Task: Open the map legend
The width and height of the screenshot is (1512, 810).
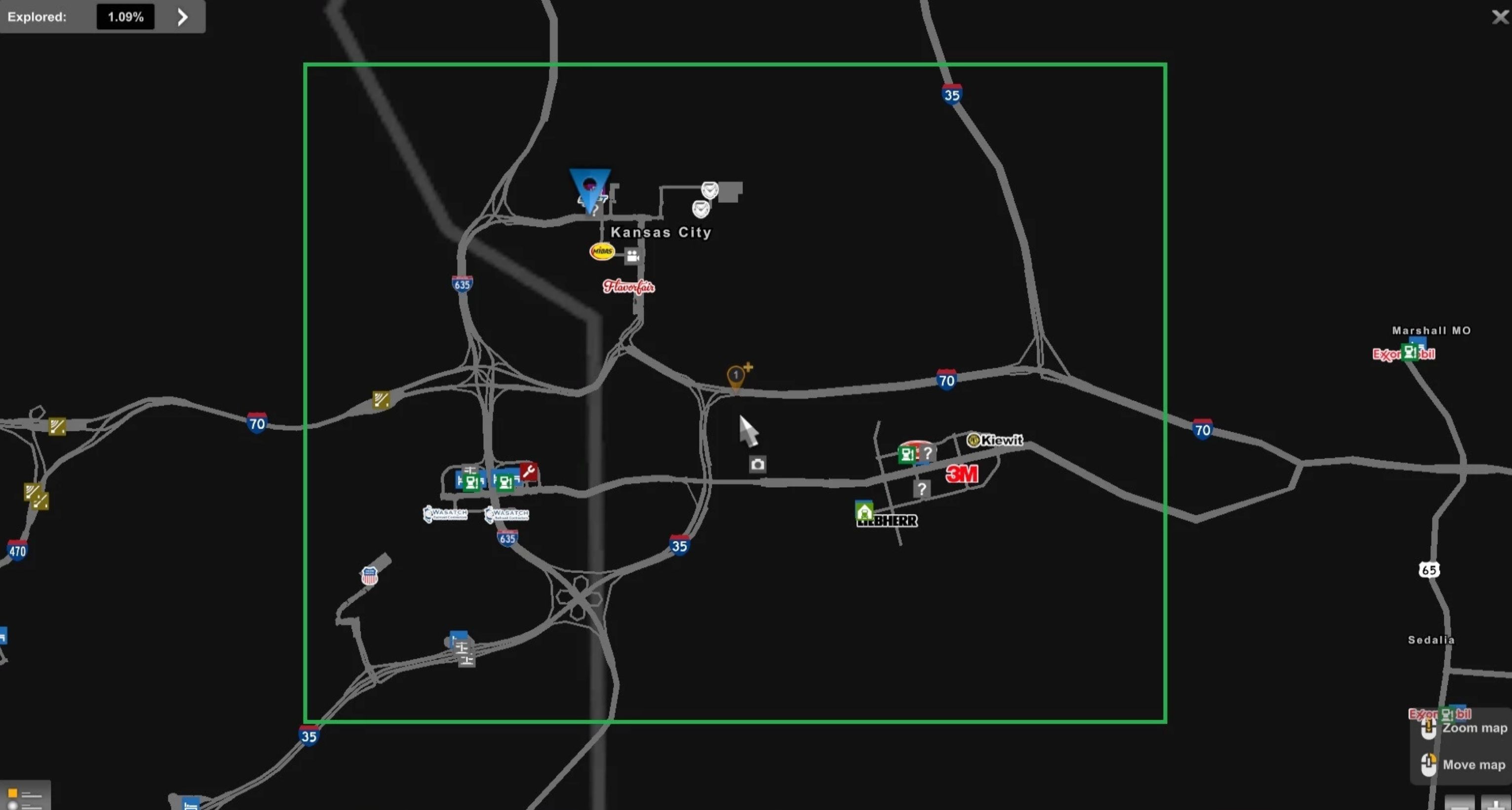Action: pos(24,798)
